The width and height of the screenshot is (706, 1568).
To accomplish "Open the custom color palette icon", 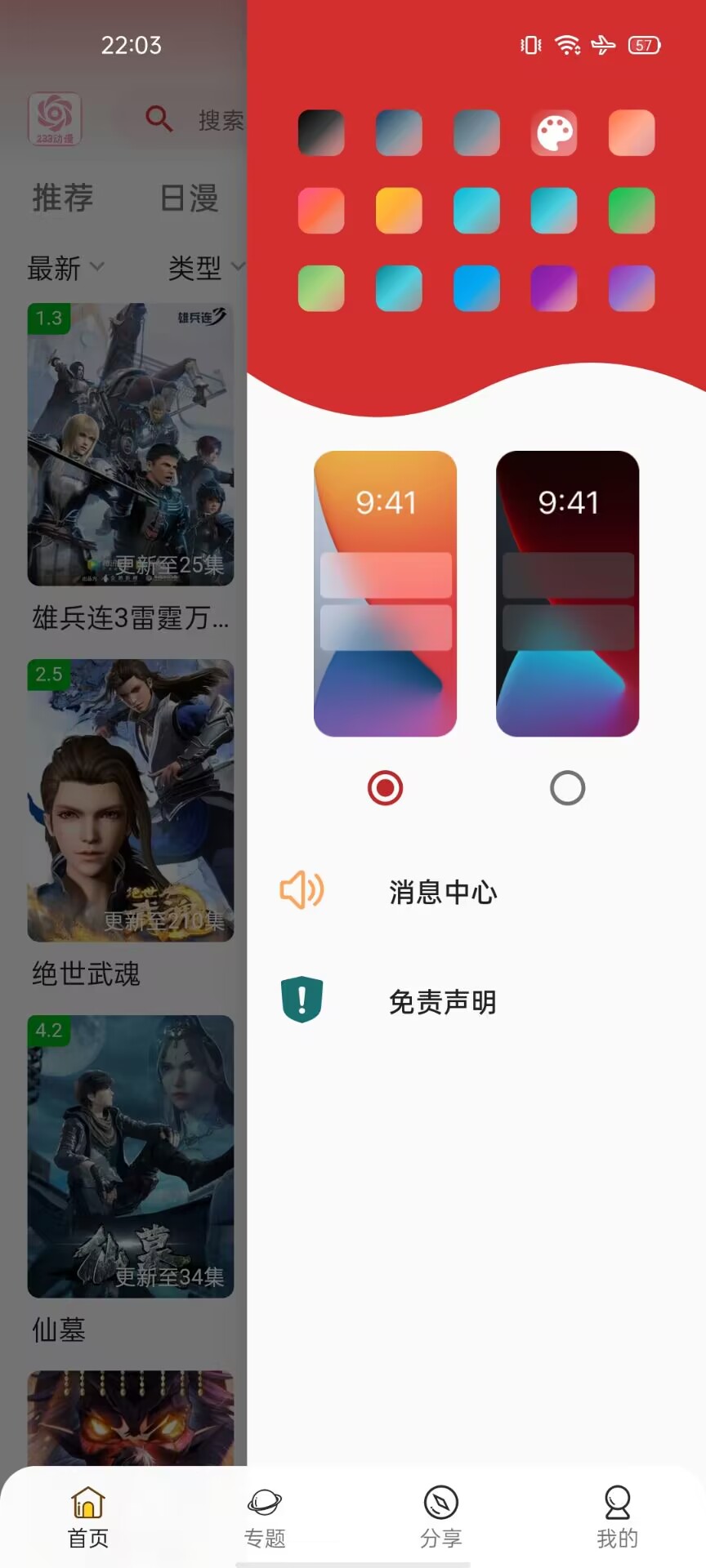I will coord(554,133).
